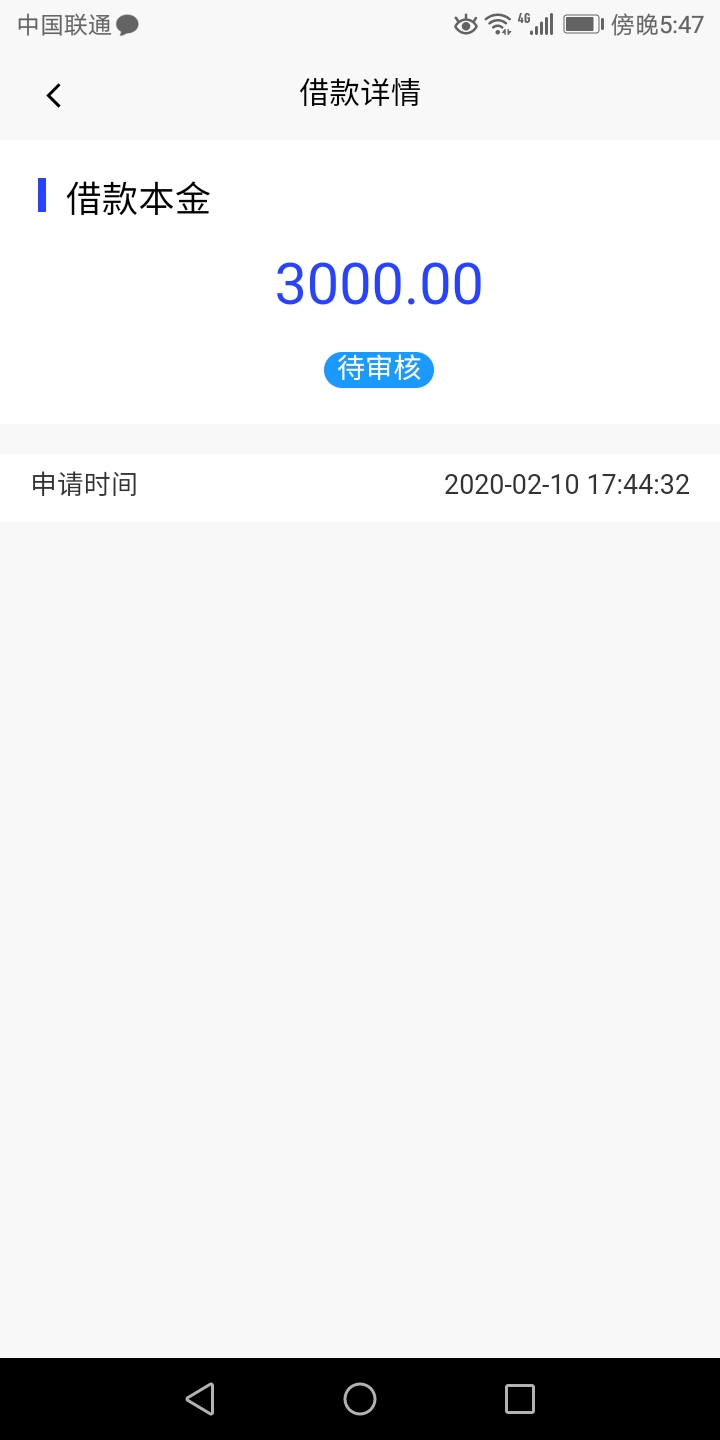Tap the system back button
This screenshot has width=720, height=1440.
point(200,1398)
